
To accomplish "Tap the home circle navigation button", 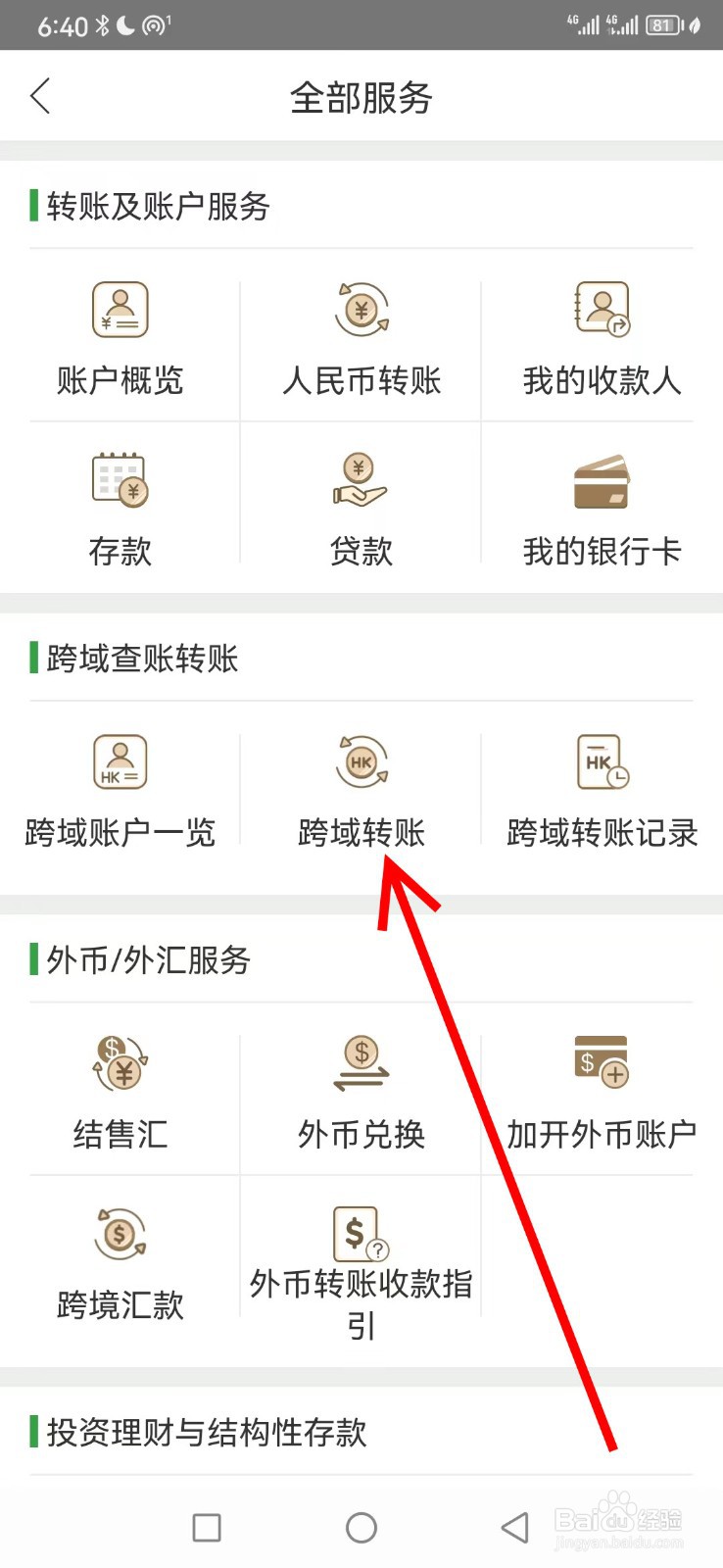I will tap(361, 1527).
